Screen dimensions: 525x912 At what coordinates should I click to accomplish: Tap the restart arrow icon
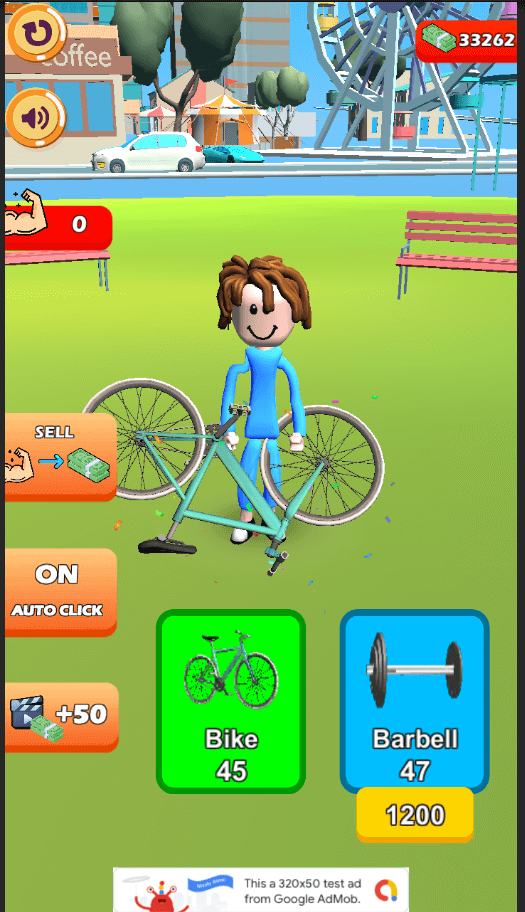(37, 33)
